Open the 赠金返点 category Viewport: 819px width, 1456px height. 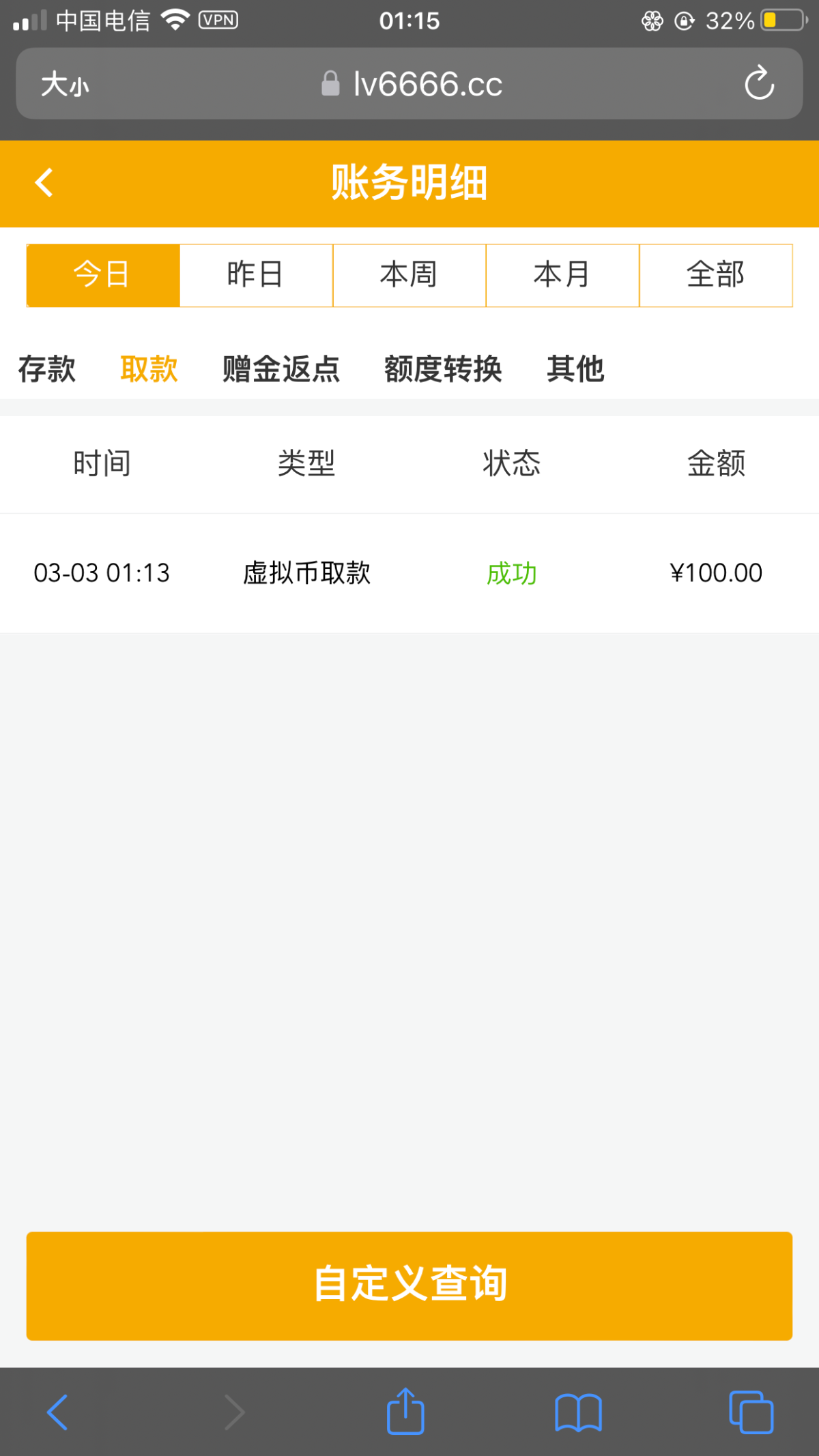tap(281, 369)
